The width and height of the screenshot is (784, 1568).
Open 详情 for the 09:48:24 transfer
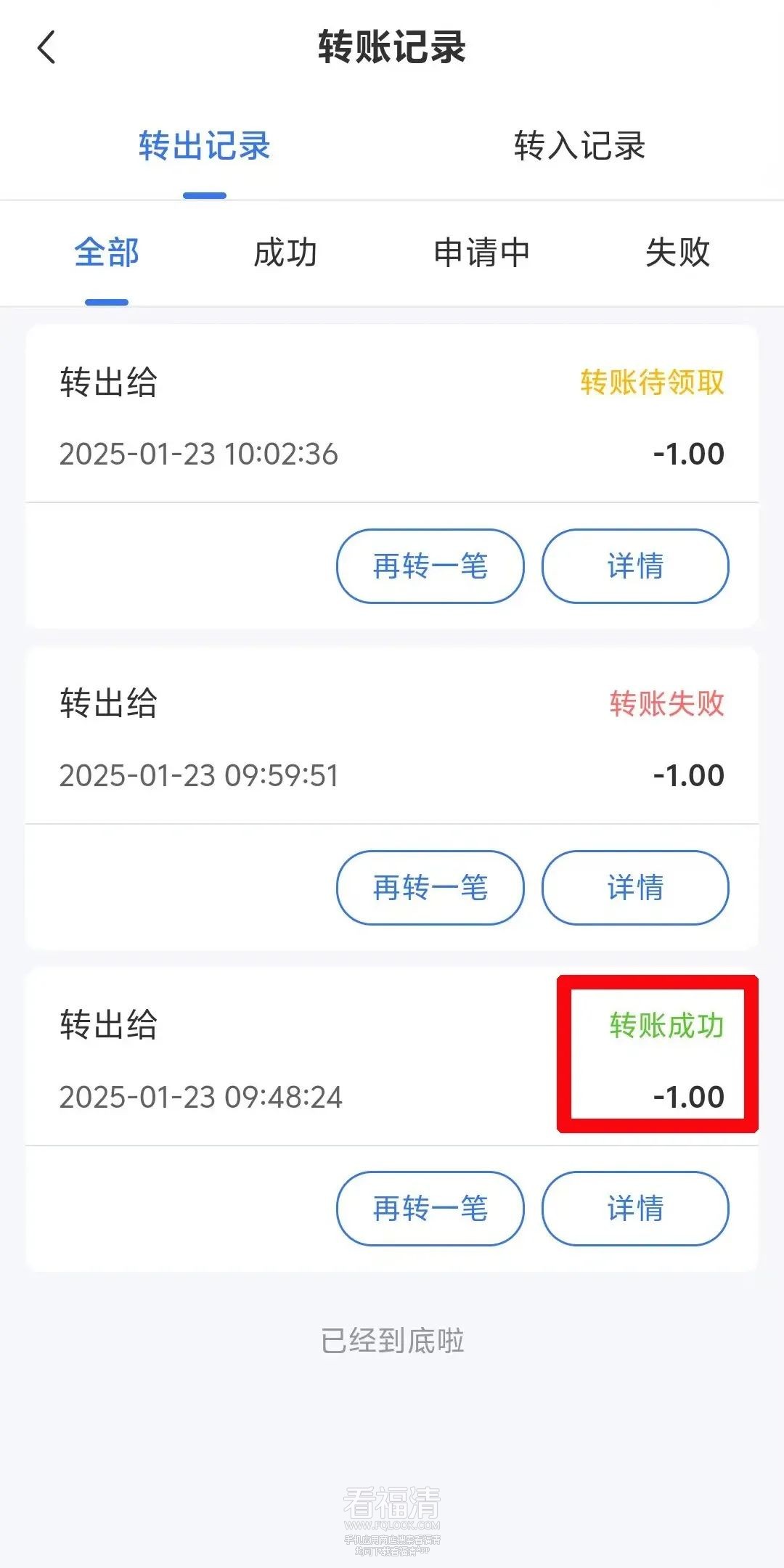[x=635, y=1209]
